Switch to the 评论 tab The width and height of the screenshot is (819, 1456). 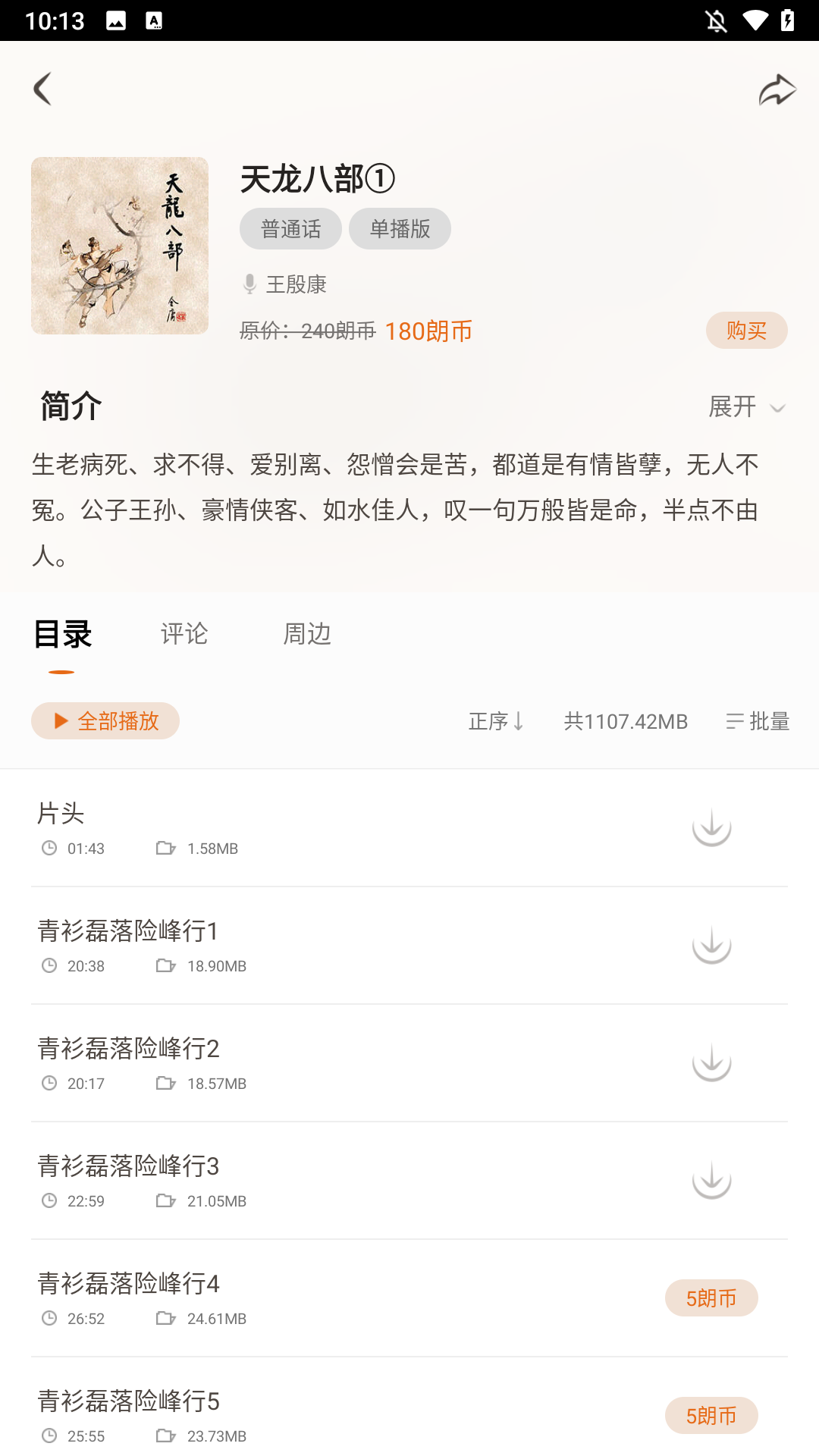tap(184, 633)
